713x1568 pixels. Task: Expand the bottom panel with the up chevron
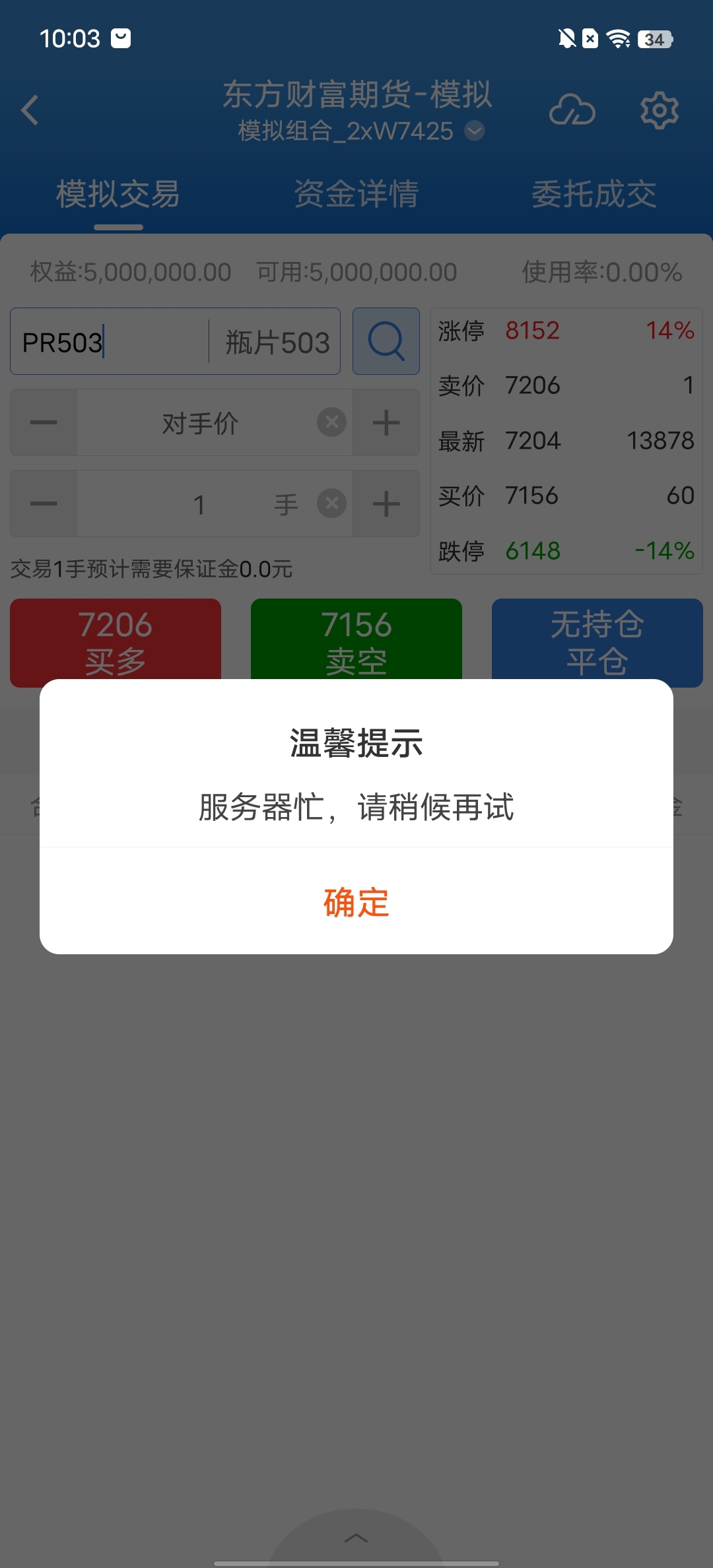[x=356, y=1538]
